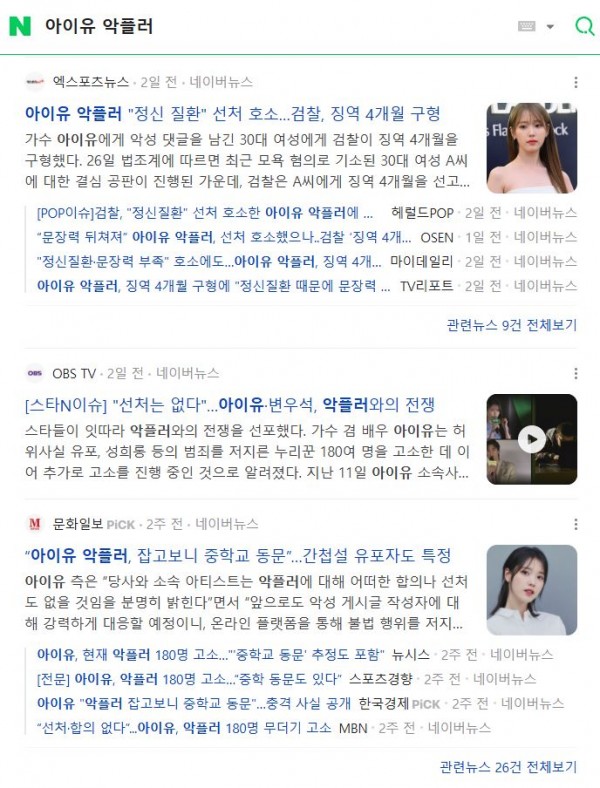This screenshot has height=788, width=600.
Task: View all 관련뉴스 26건 전체보기
Action: 508,767
